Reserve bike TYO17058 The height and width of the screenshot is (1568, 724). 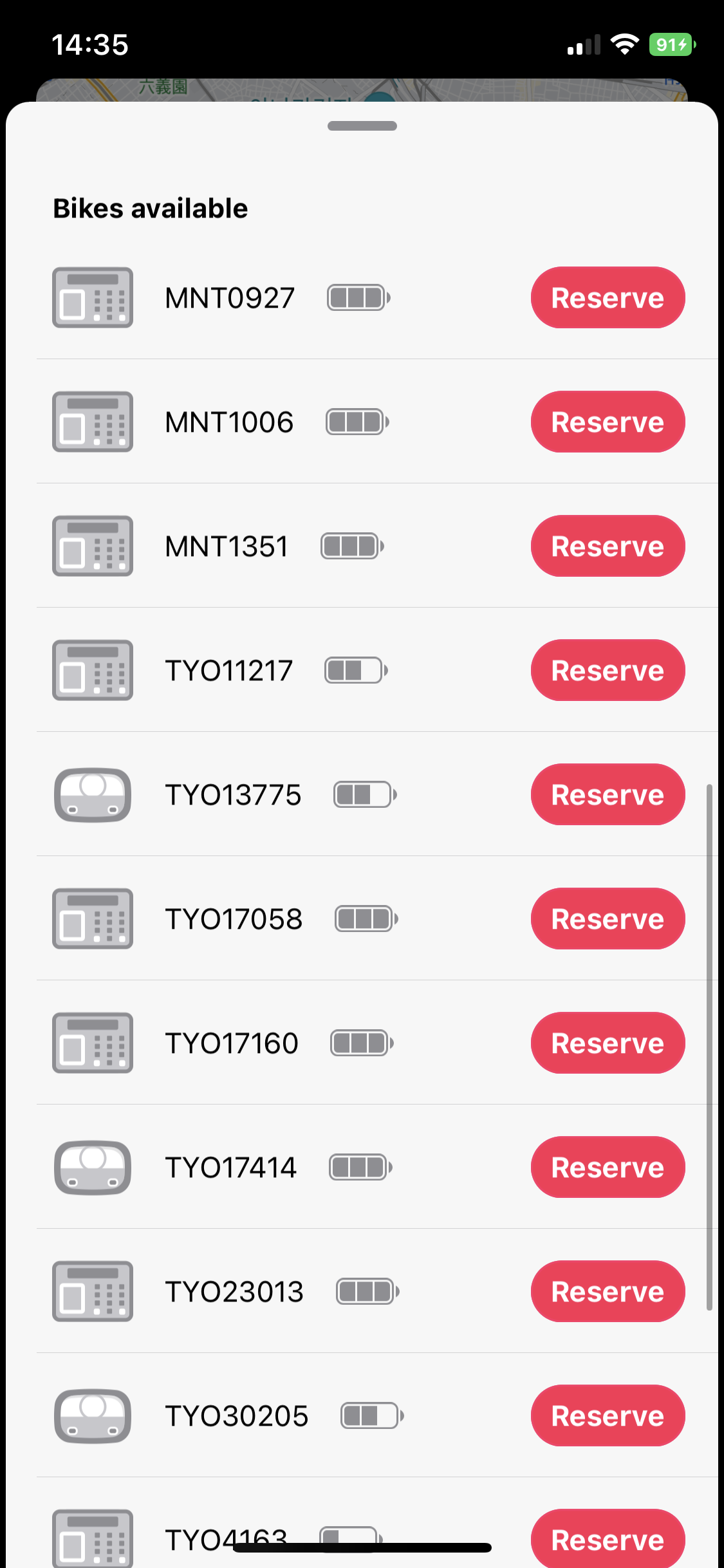(x=608, y=919)
